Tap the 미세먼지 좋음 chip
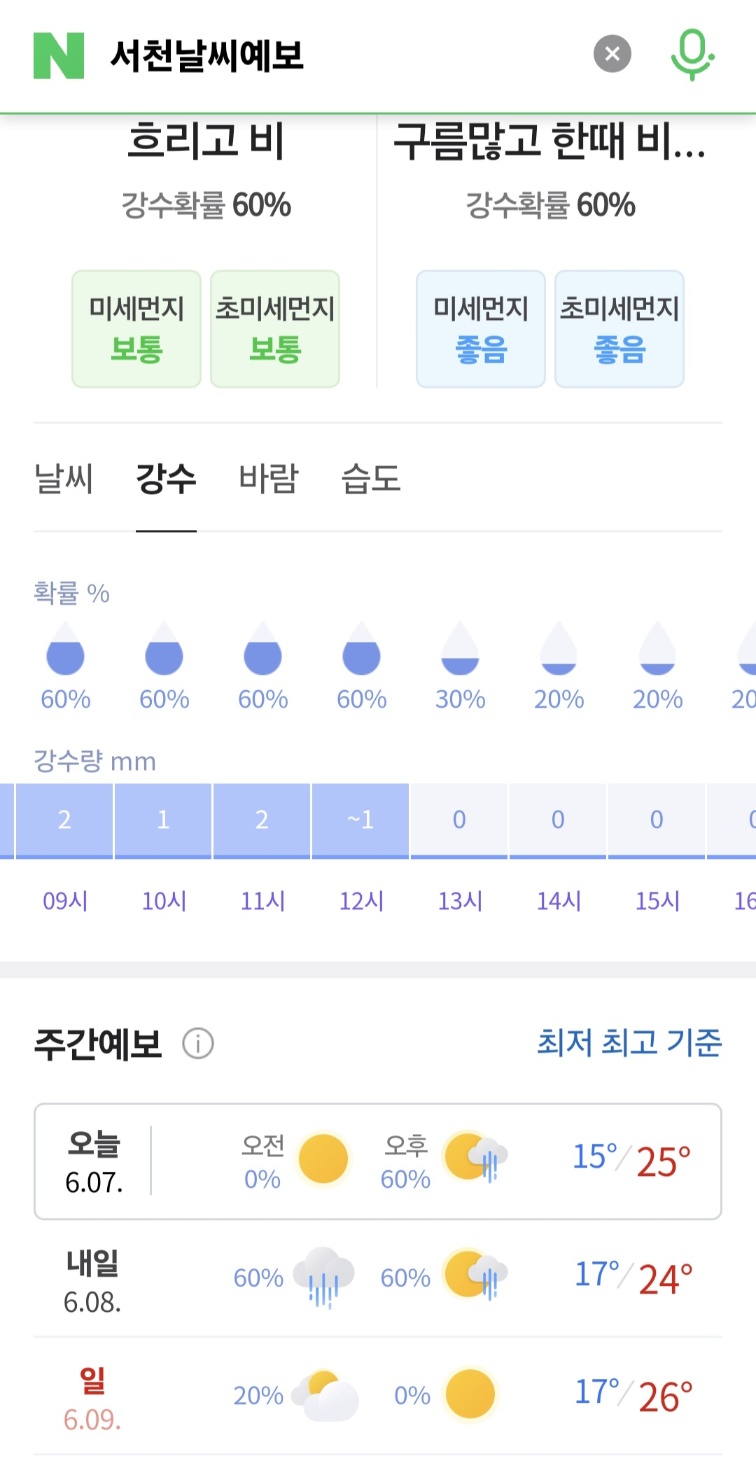The height and width of the screenshot is (1478, 756). [x=481, y=329]
